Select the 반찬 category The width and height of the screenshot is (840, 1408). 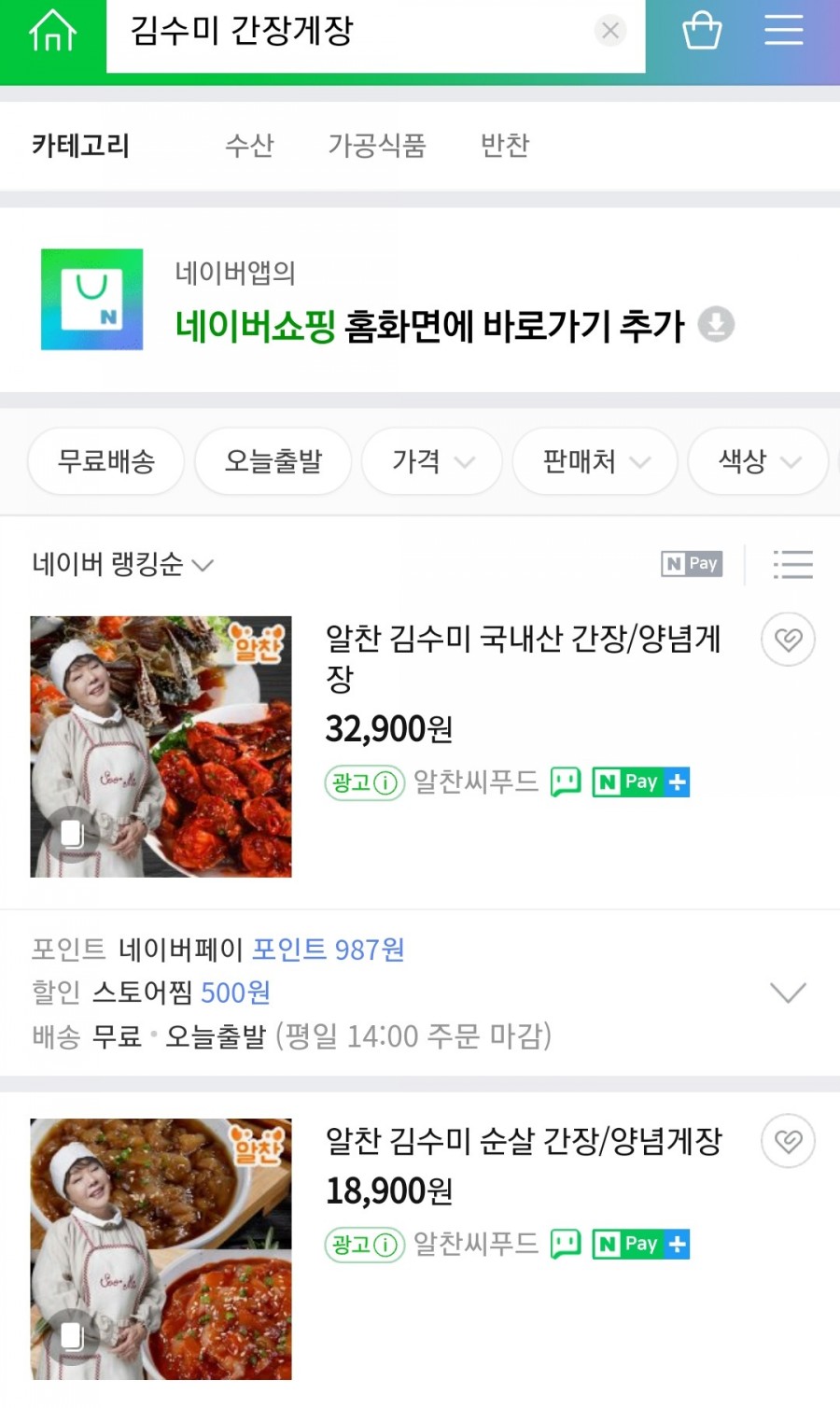click(505, 146)
